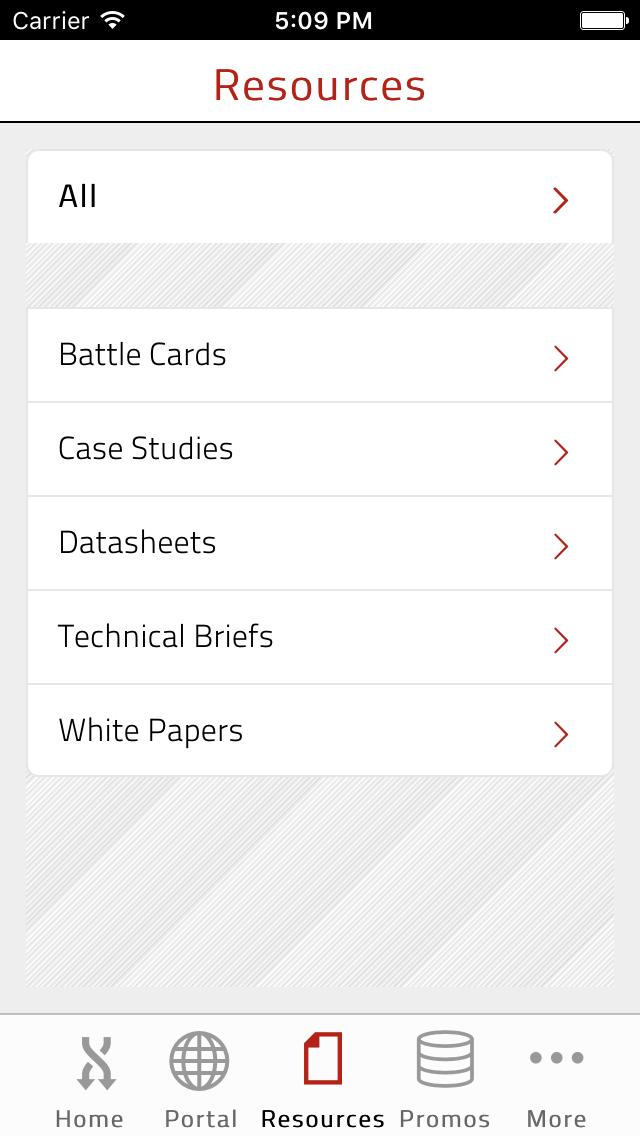Switch to the Home tab
Viewport: 640px width, 1136px height.
(x=90, y=1078)
